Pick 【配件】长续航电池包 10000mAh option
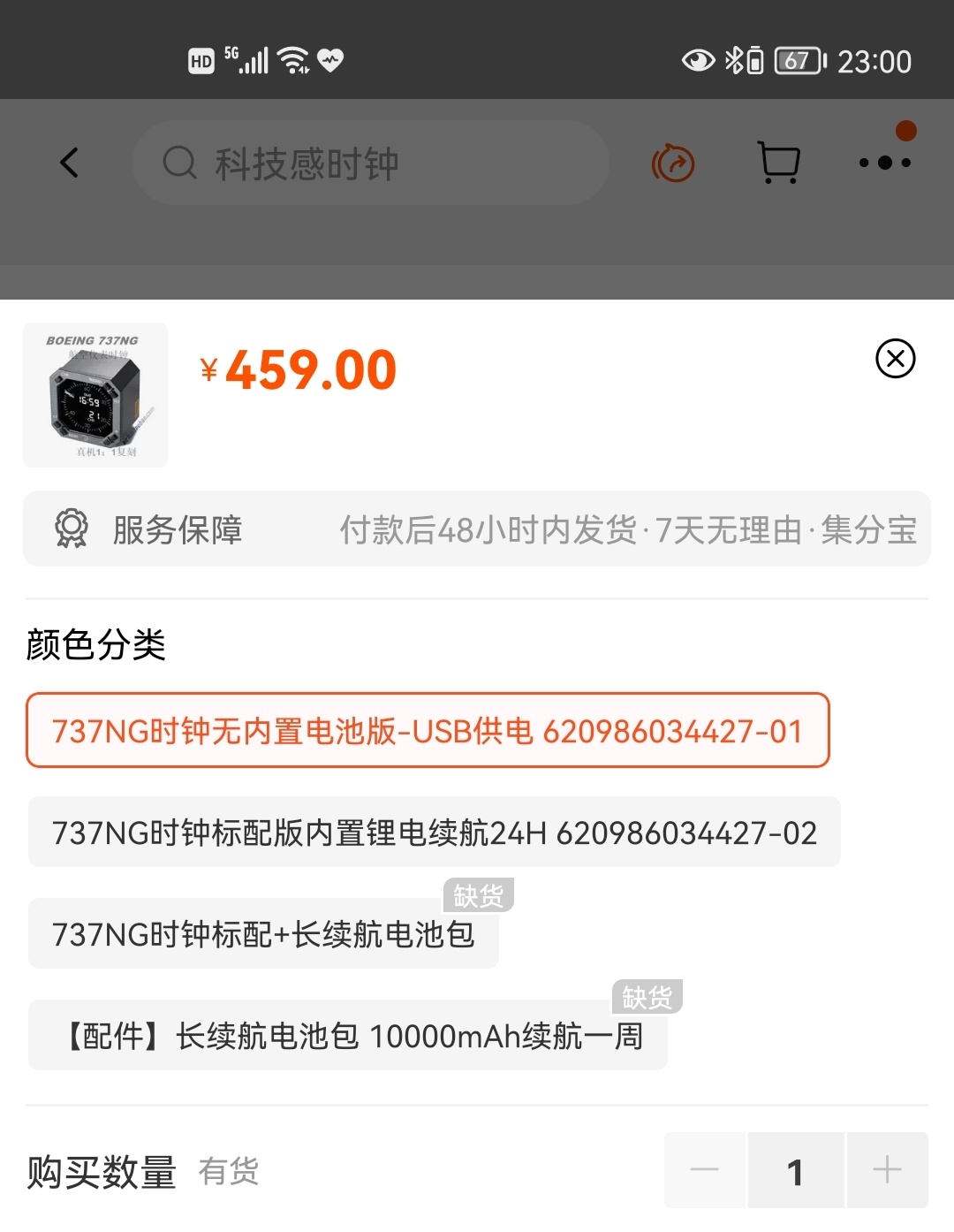 347,1036
